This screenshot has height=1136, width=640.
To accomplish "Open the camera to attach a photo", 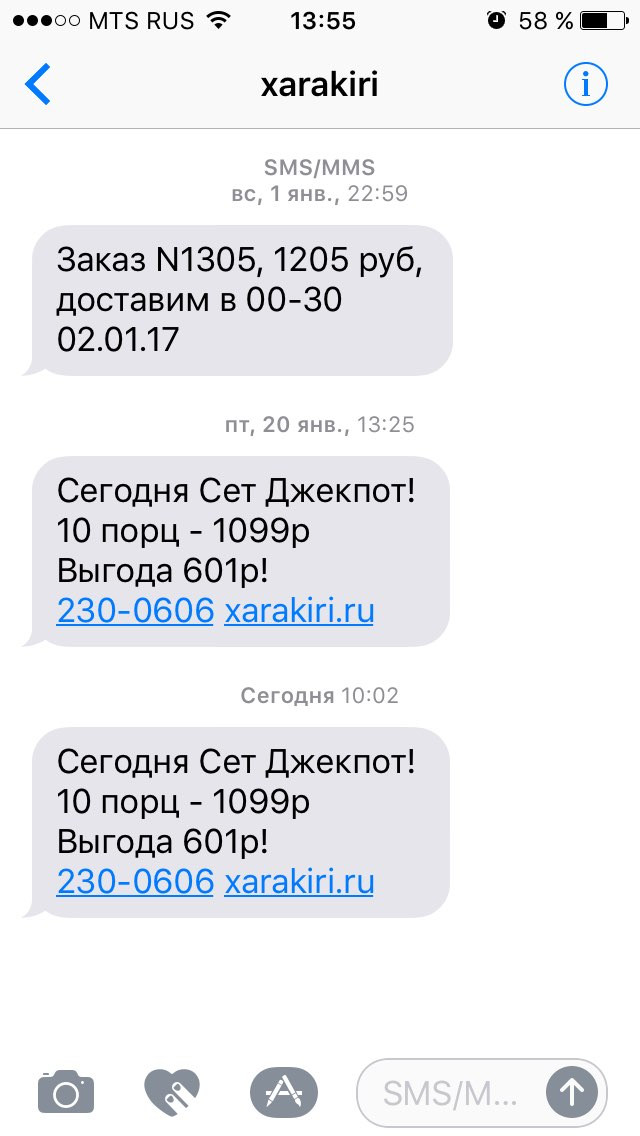I will [x=66, y=1092].
